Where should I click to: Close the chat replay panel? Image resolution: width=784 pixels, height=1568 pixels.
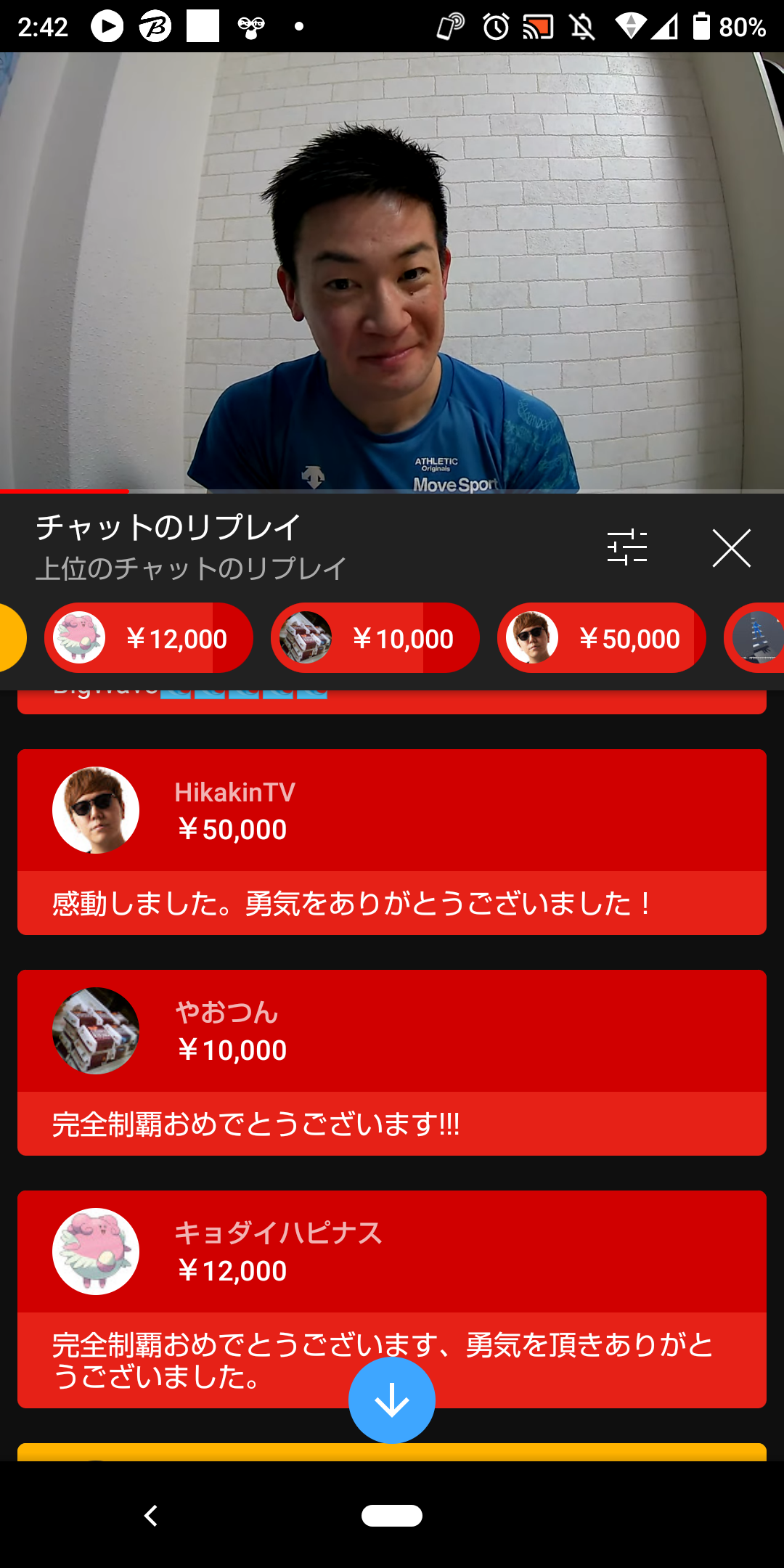pyautogui.click(x=731, y=547)
